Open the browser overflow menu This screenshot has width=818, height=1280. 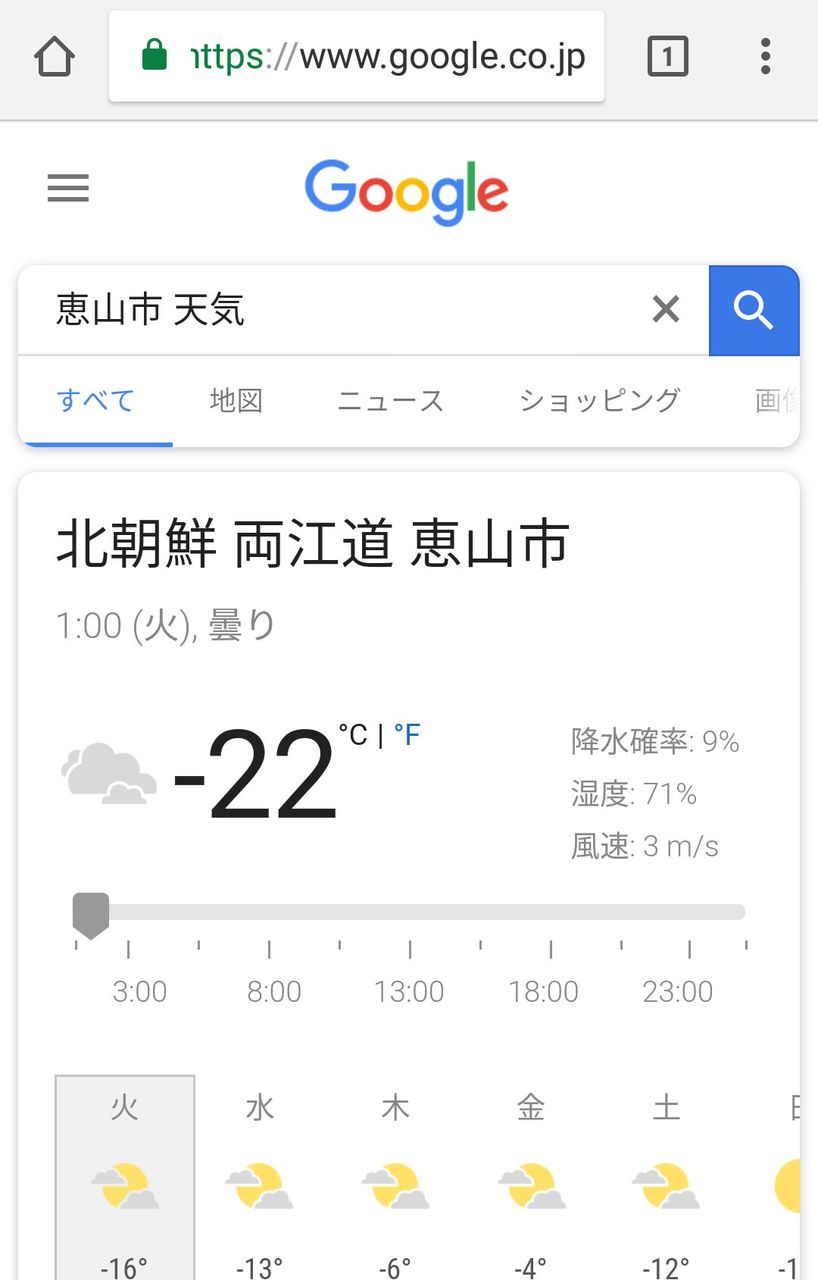click(765, 57)
